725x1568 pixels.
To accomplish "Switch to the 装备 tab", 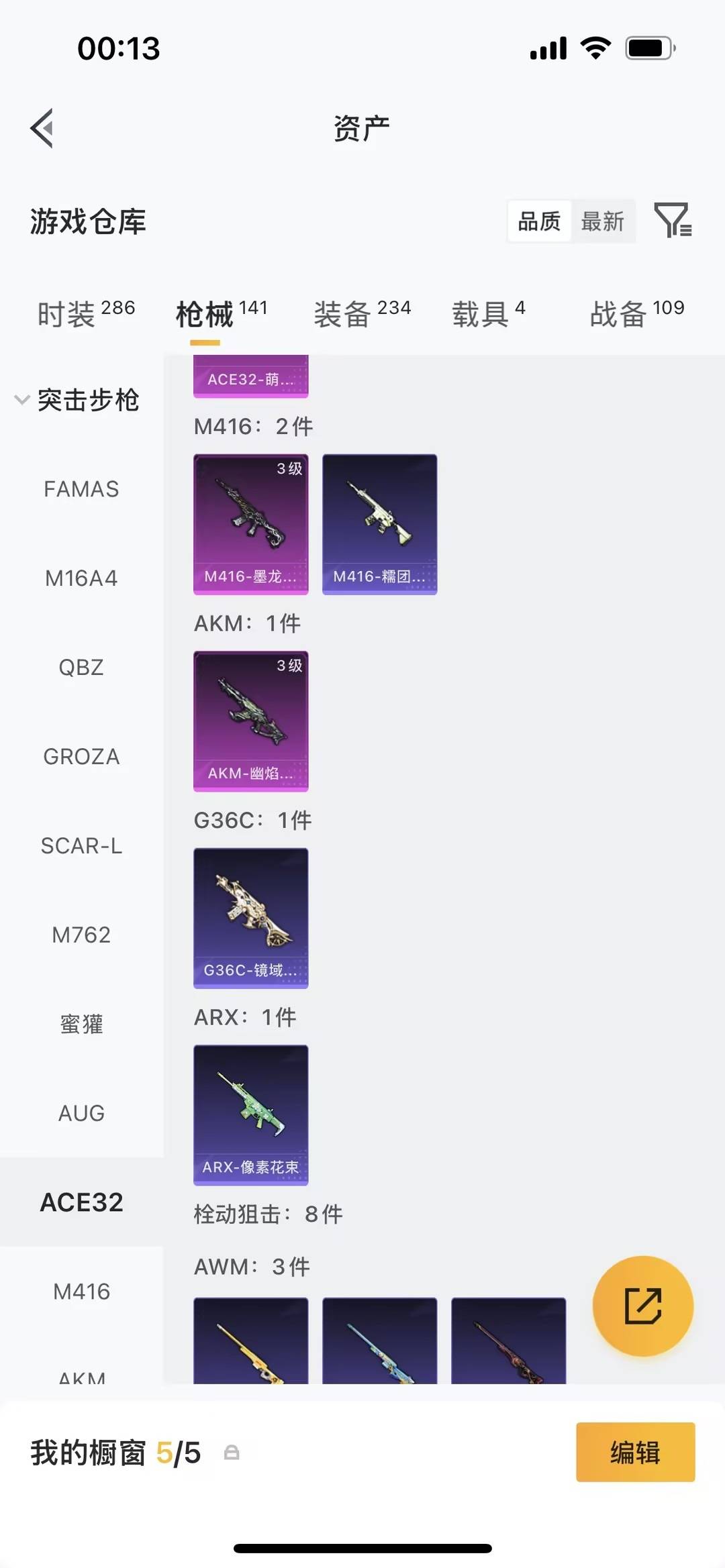I will (x=362, y=313).
